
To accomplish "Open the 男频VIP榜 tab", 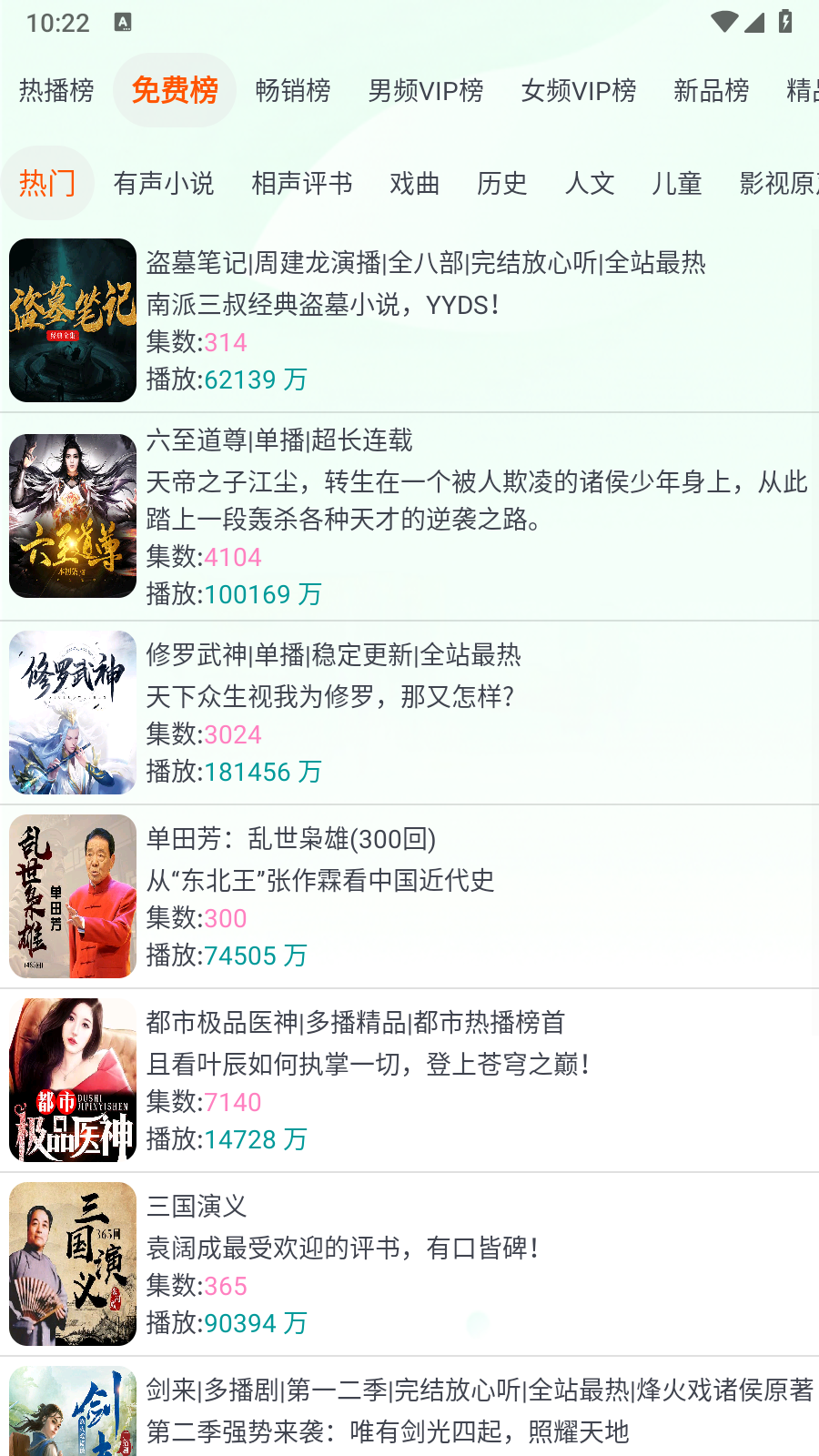I will 425,90.
